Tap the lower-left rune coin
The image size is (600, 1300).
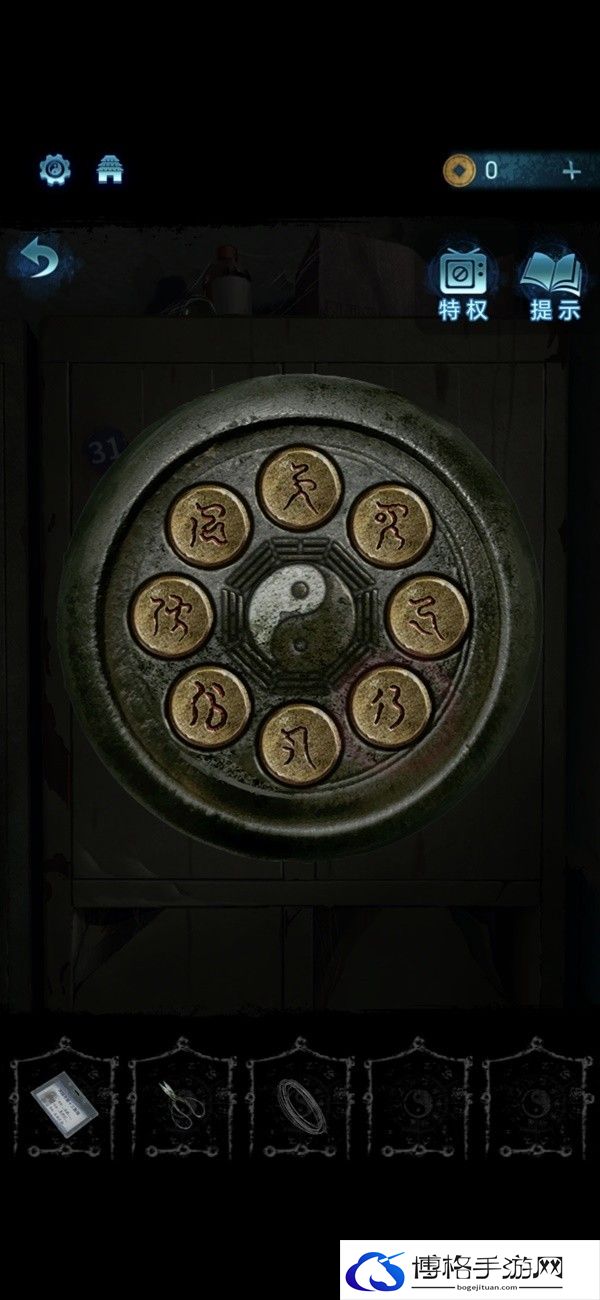(x=209, y=707)
